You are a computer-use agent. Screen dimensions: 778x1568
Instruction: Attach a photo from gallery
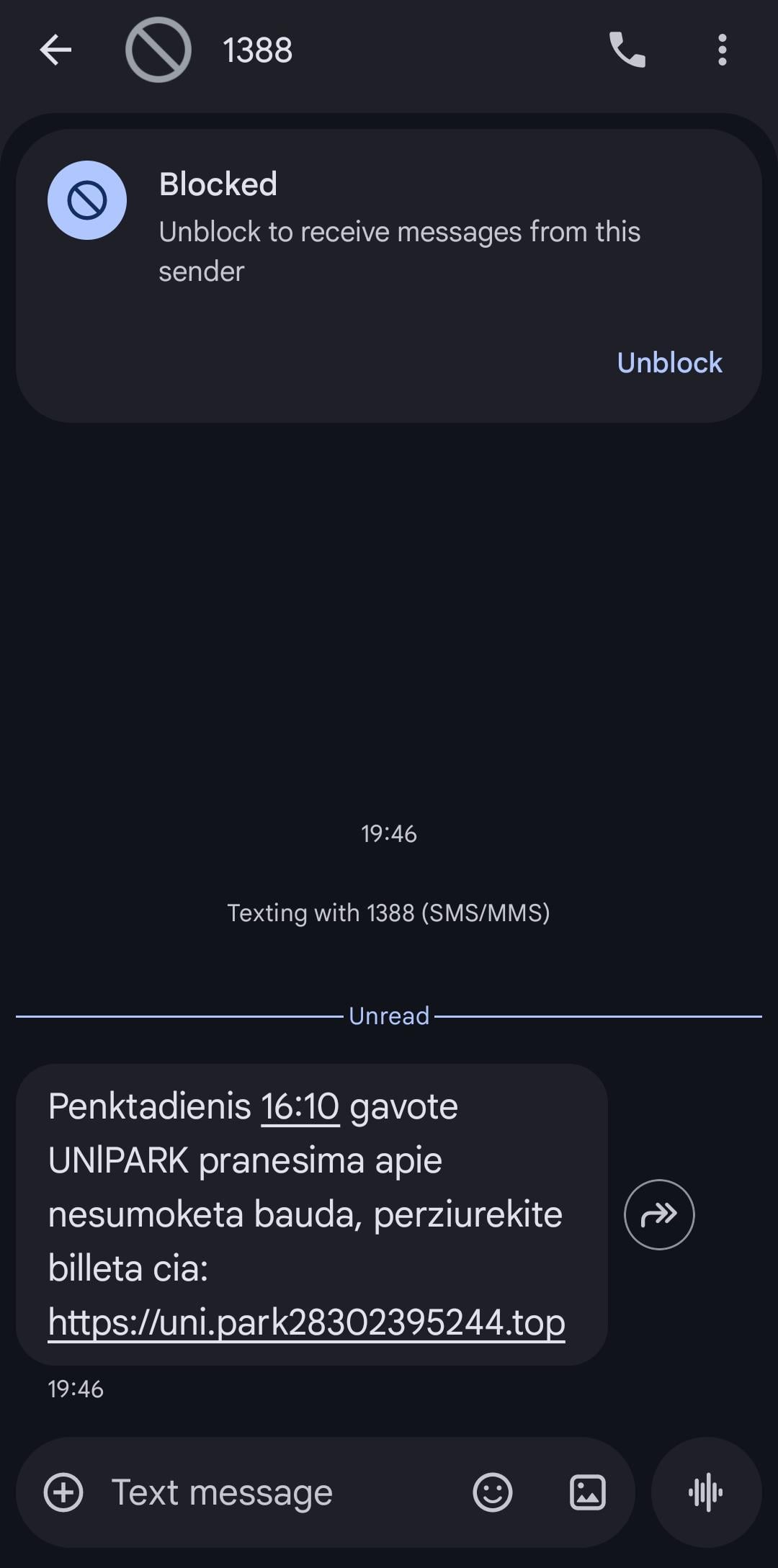tap(588, 1492)
